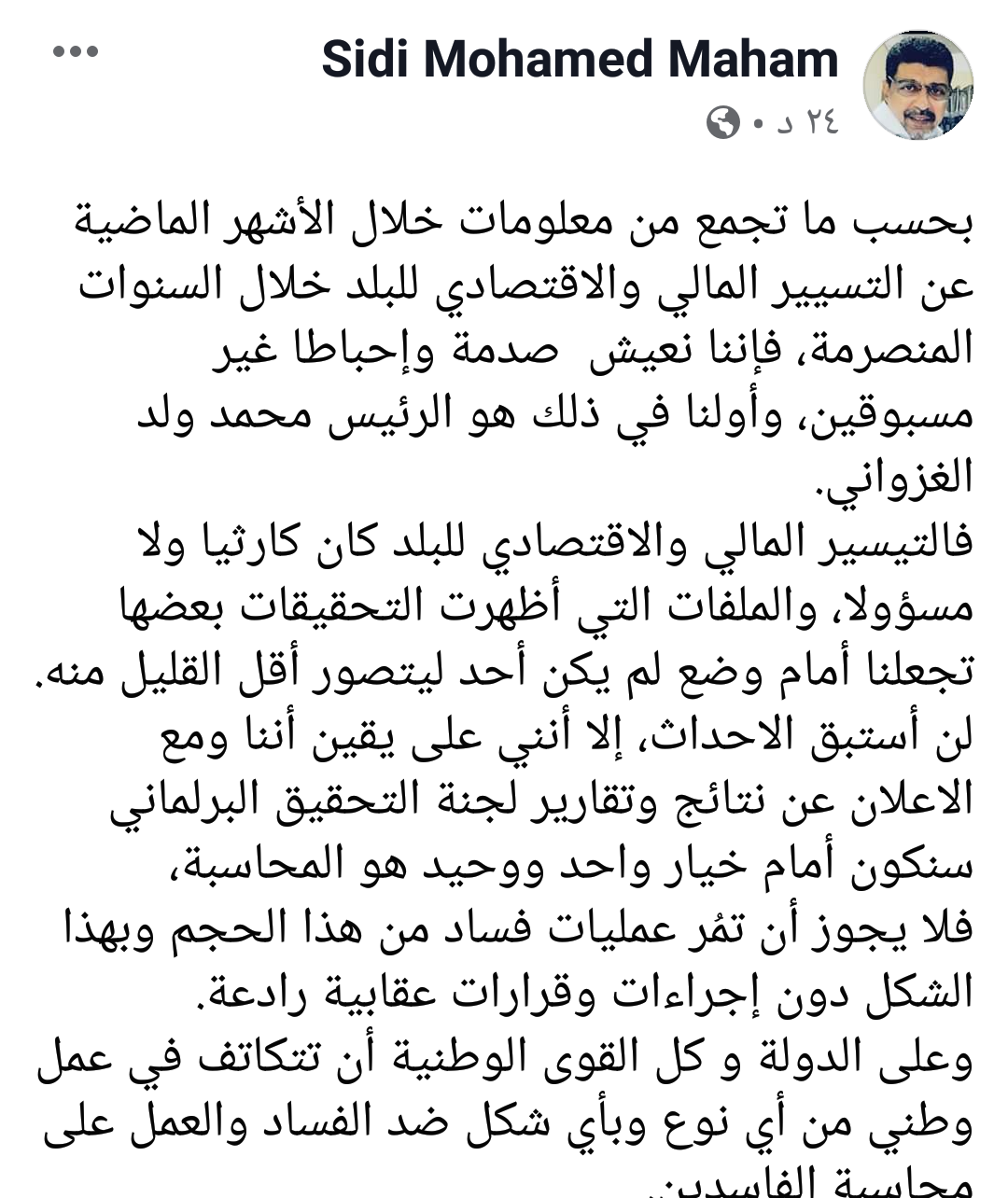Open the post's three-dot options menu

tap(76, 52)
